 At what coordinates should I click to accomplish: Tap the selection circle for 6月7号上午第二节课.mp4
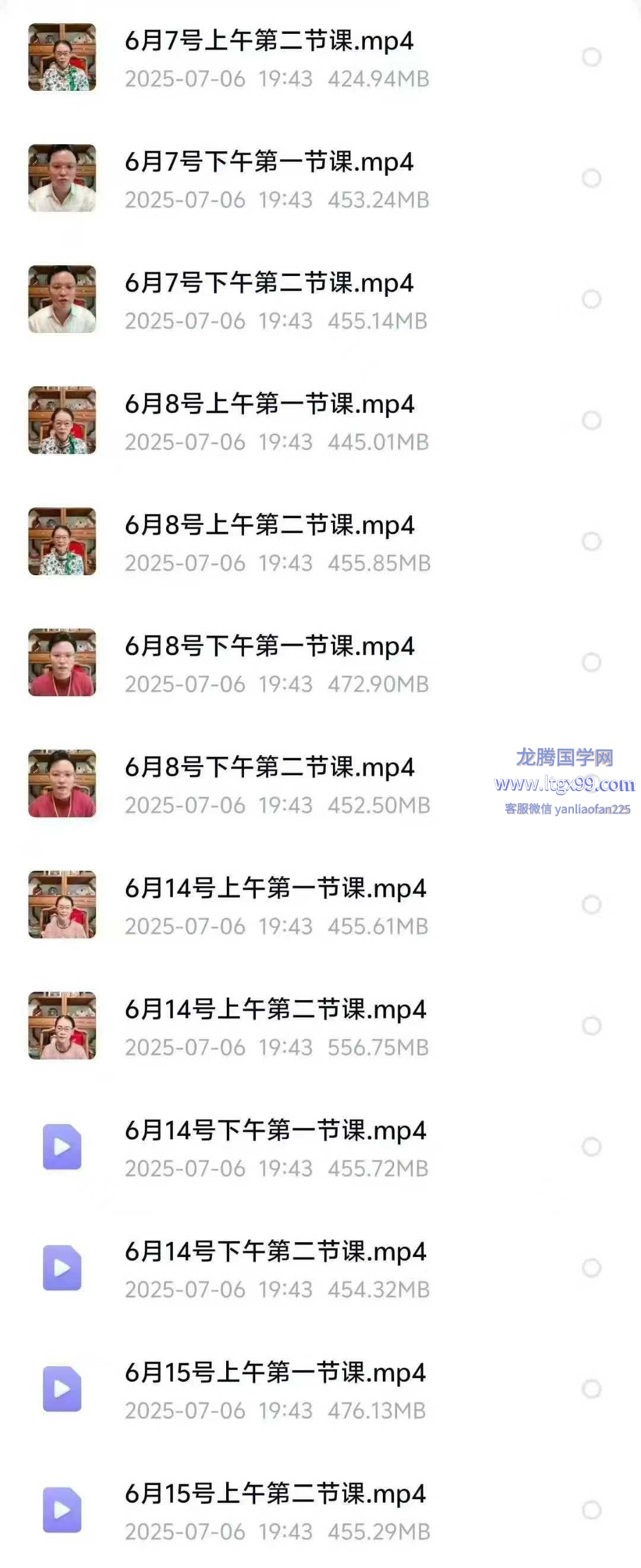(591, 57)
